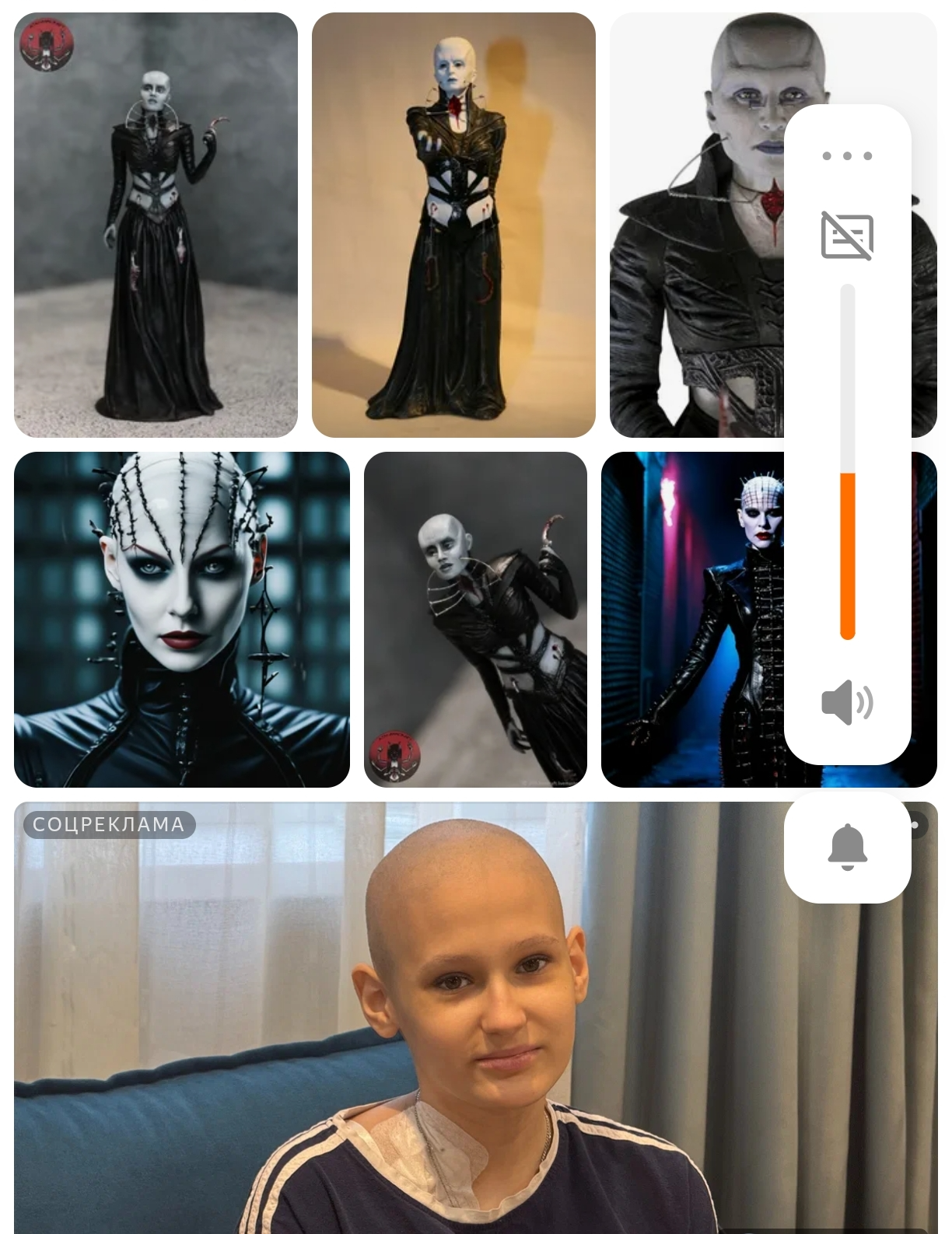Open the figure tile on the gray backdrop
Screen dimensions: 952x1234
click(156, 225)
